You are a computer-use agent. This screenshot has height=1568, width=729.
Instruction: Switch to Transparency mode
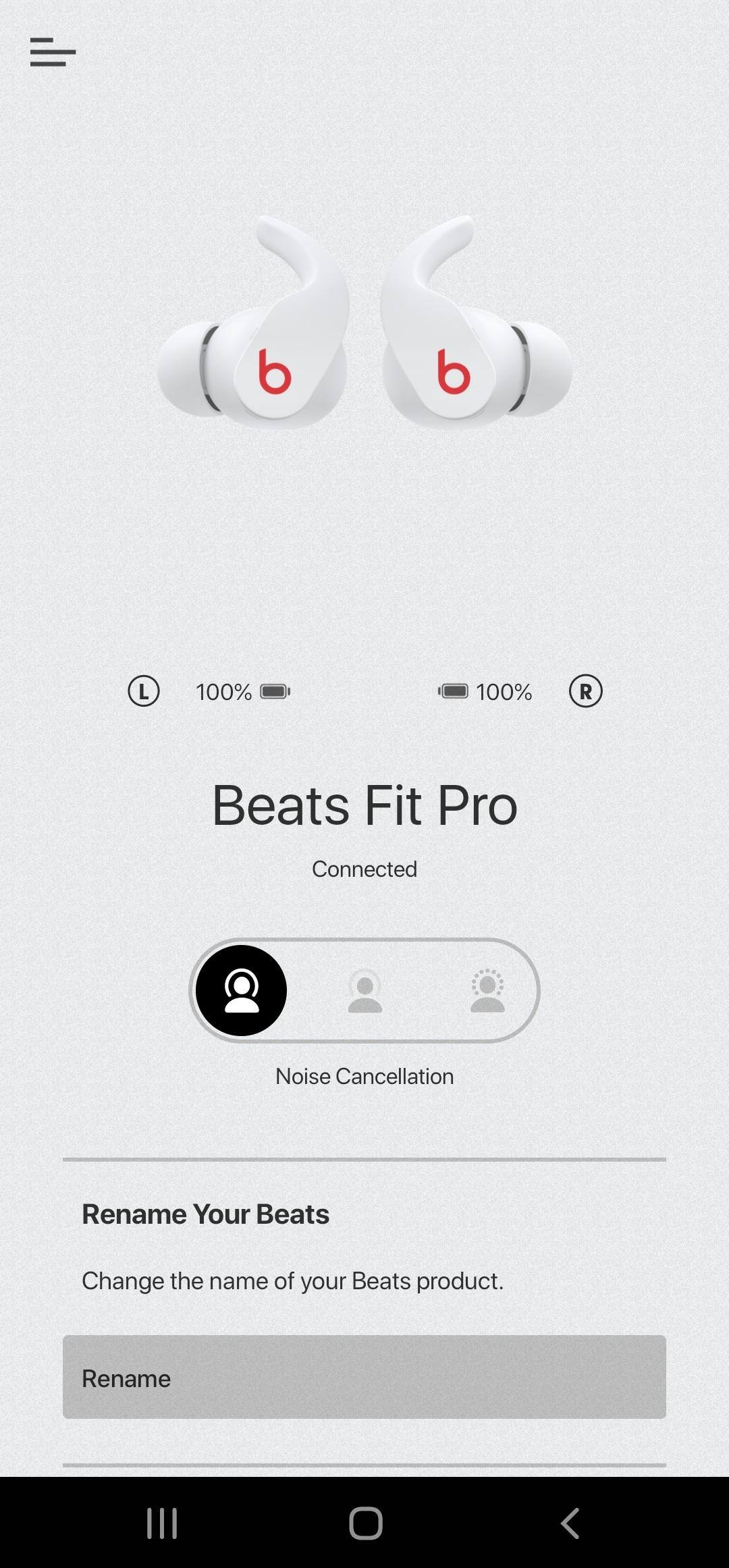tap(487, 990)
